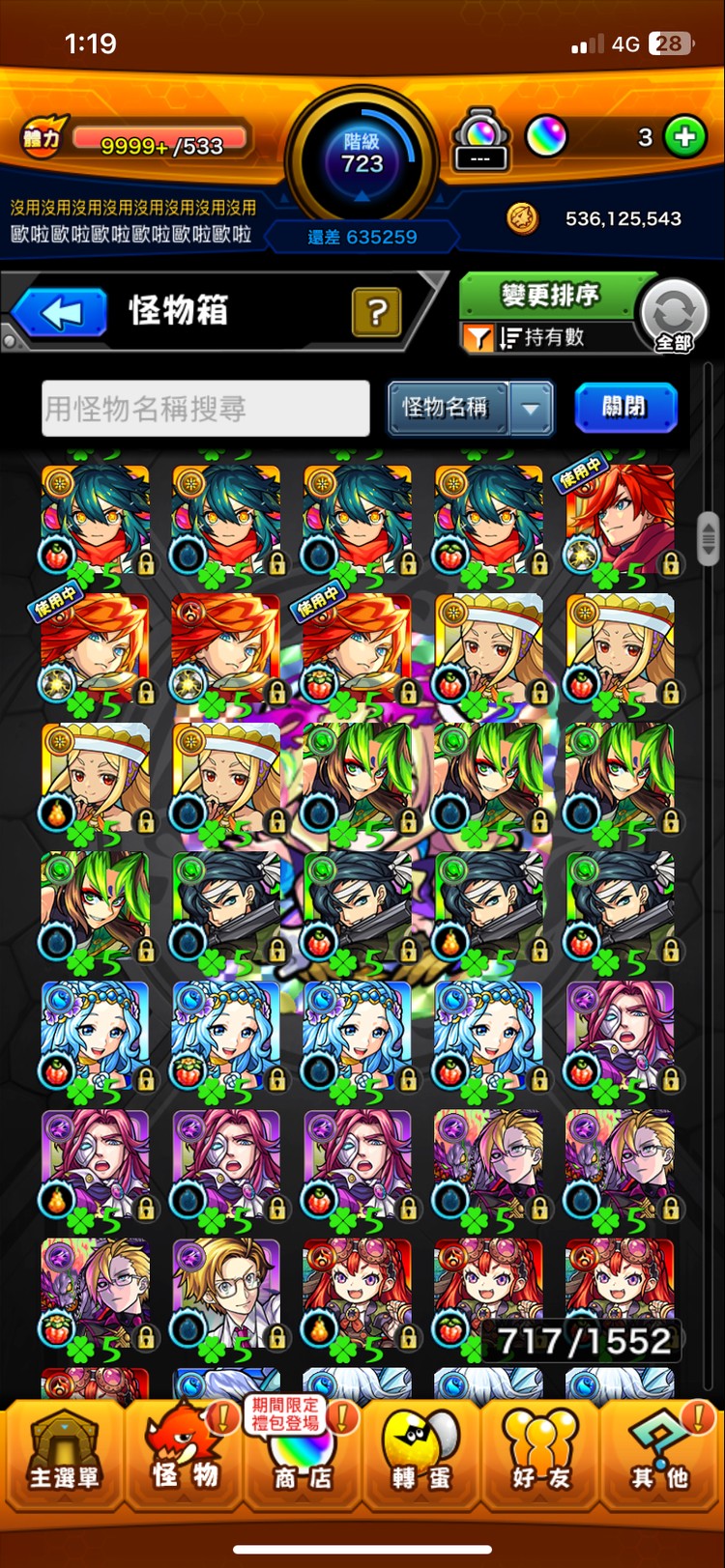Open the question mark help button
This screenshot has height=1568, width=725.
click(x=377, y=312)
